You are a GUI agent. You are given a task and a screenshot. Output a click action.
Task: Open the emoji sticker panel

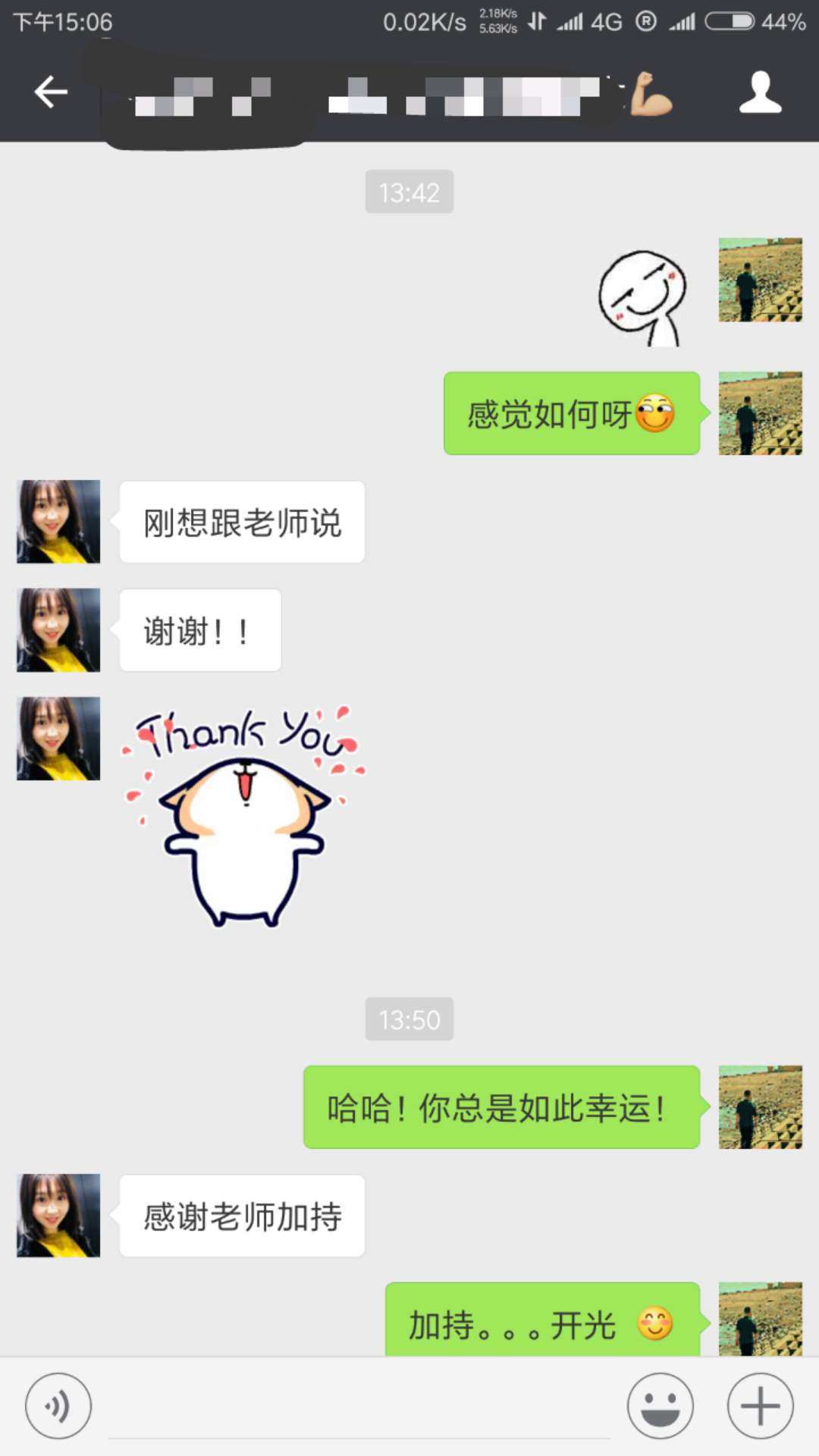coord(660,1406)
